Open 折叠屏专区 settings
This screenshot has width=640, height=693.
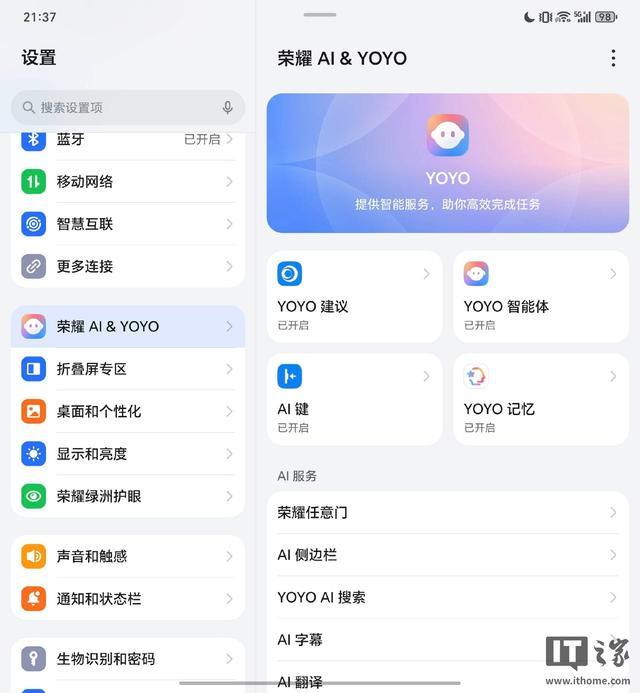point(128,369)
